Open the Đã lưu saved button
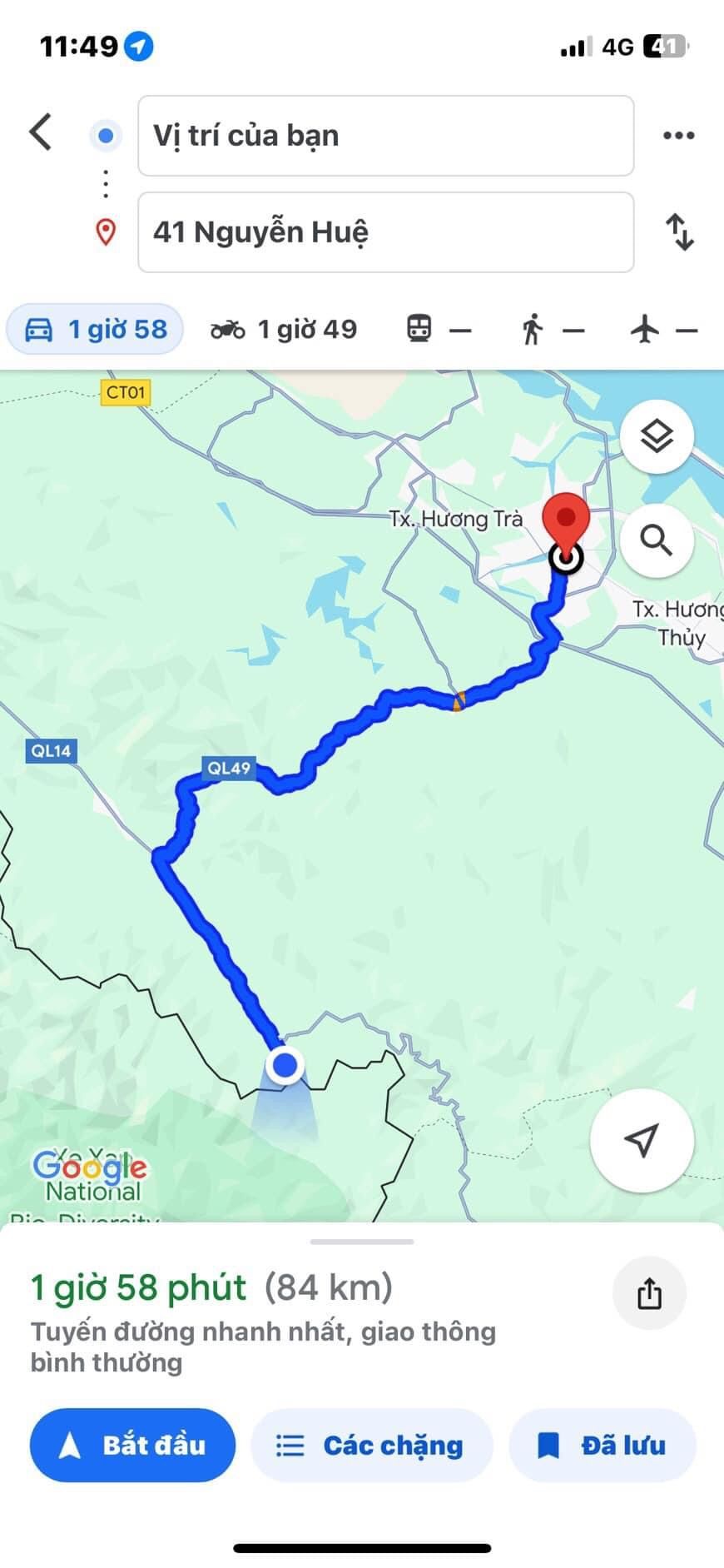This screenshot has height=1568, width=724. (603, 1445)
